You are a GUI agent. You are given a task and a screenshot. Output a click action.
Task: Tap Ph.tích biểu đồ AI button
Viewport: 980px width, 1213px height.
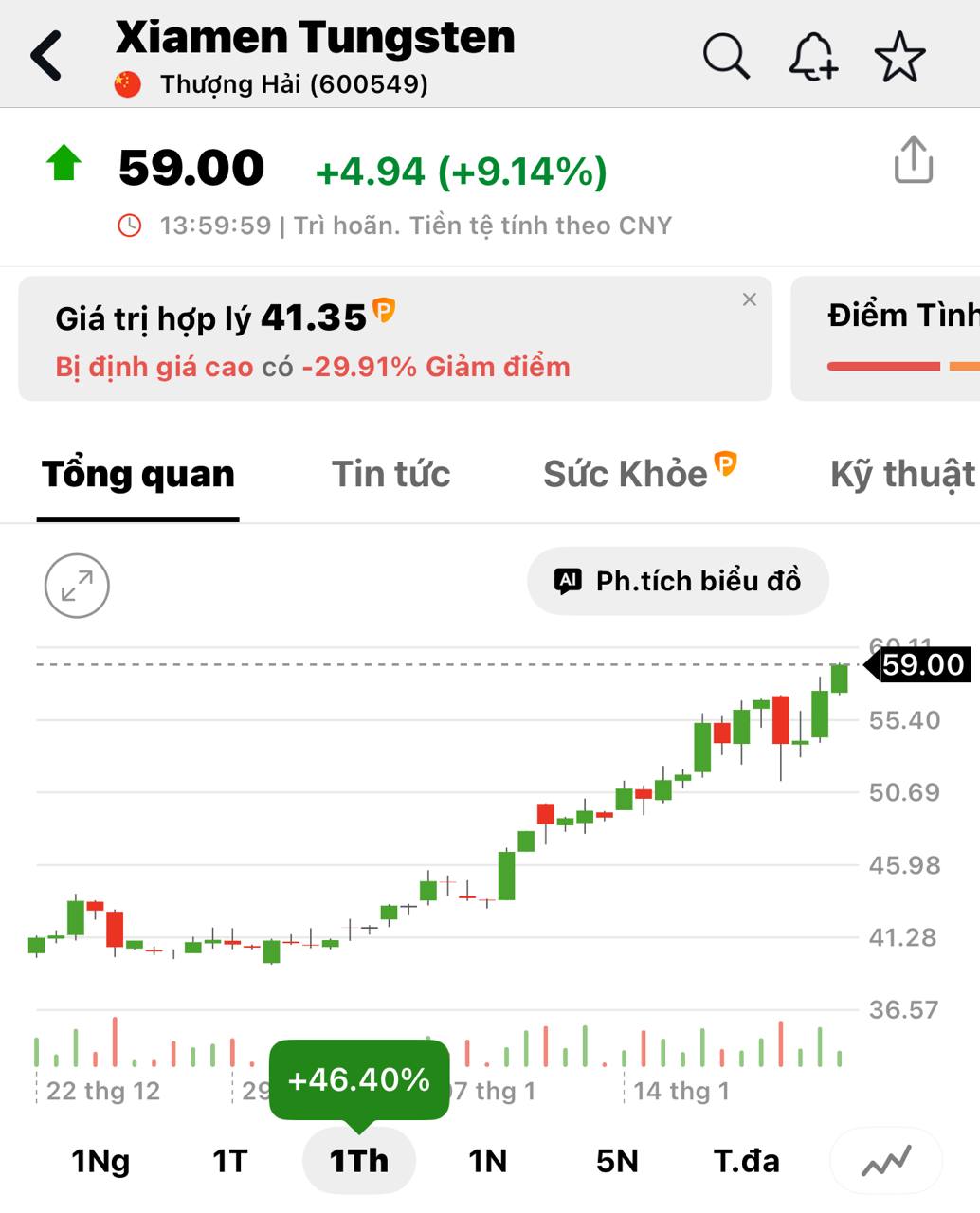pos(678,581)
